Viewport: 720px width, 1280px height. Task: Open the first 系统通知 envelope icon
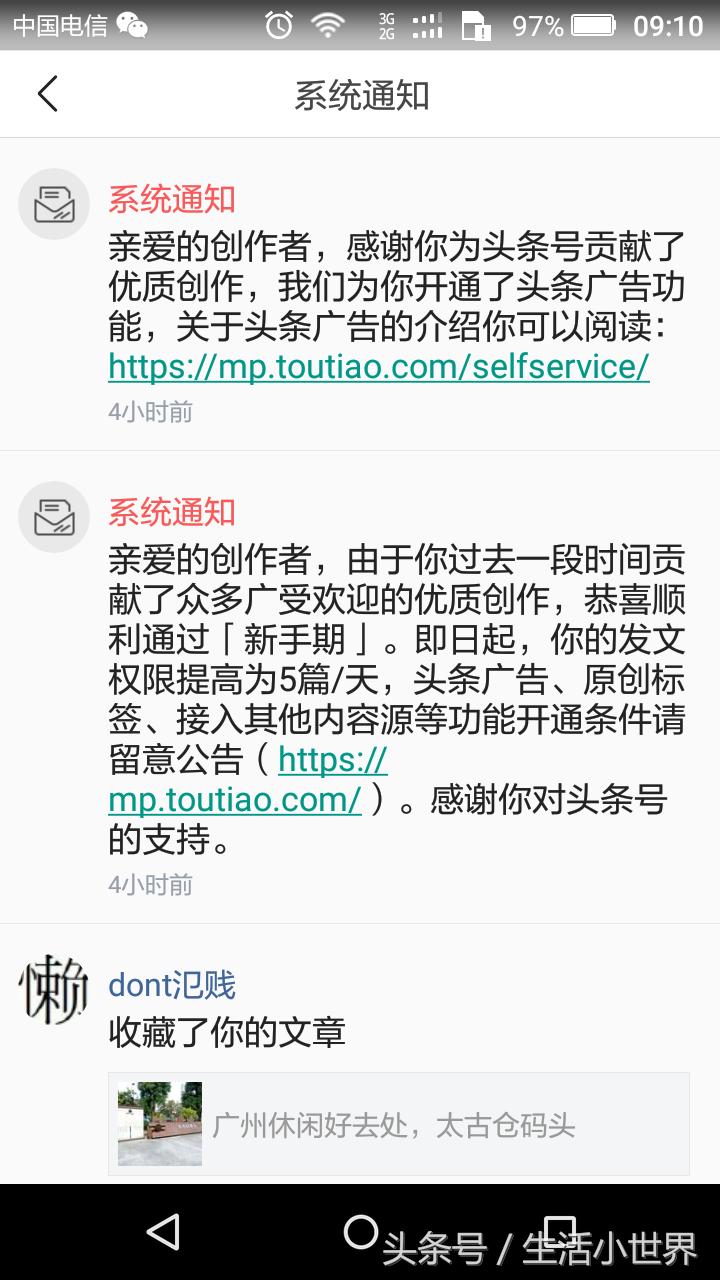(x=54, y=204)
